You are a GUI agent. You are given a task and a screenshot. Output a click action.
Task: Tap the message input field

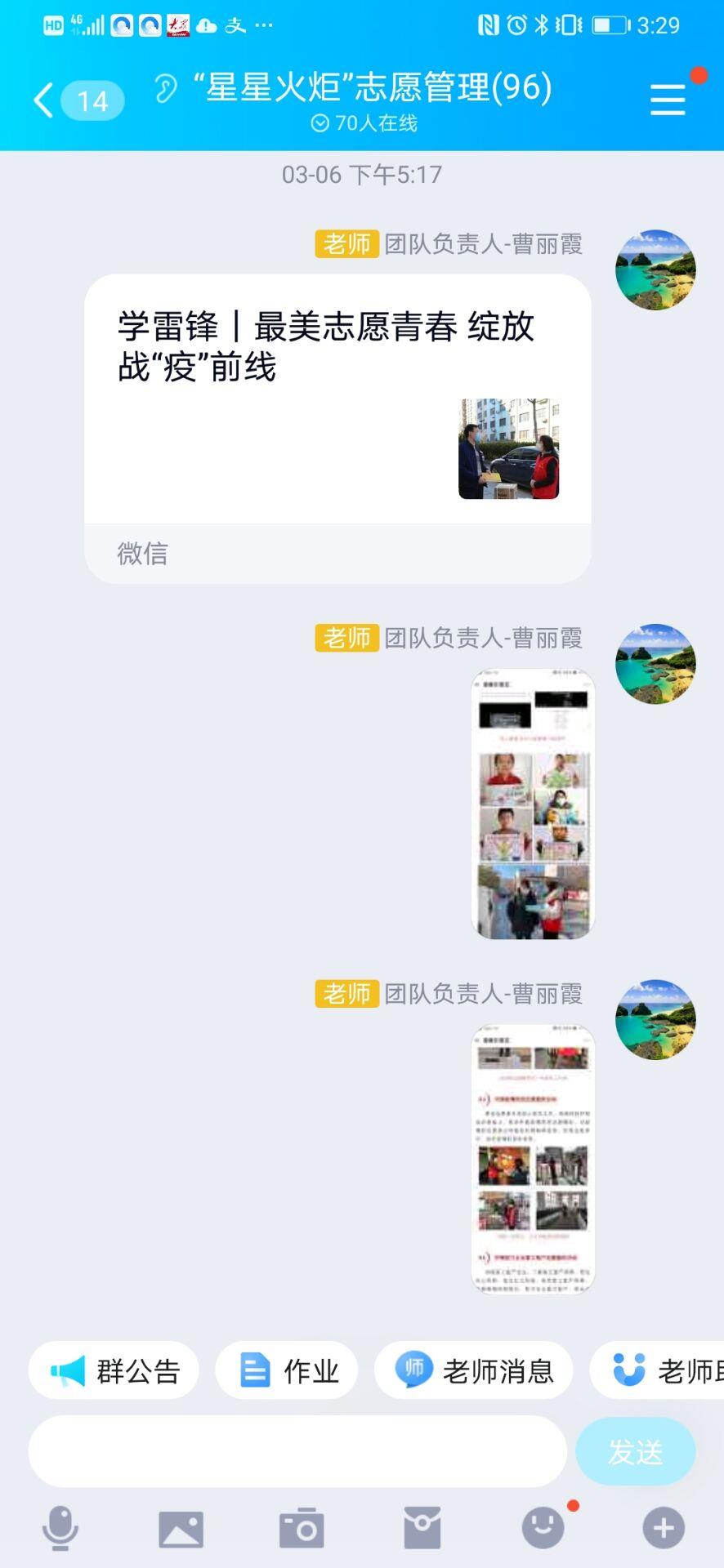click(x=297, y=1451)
